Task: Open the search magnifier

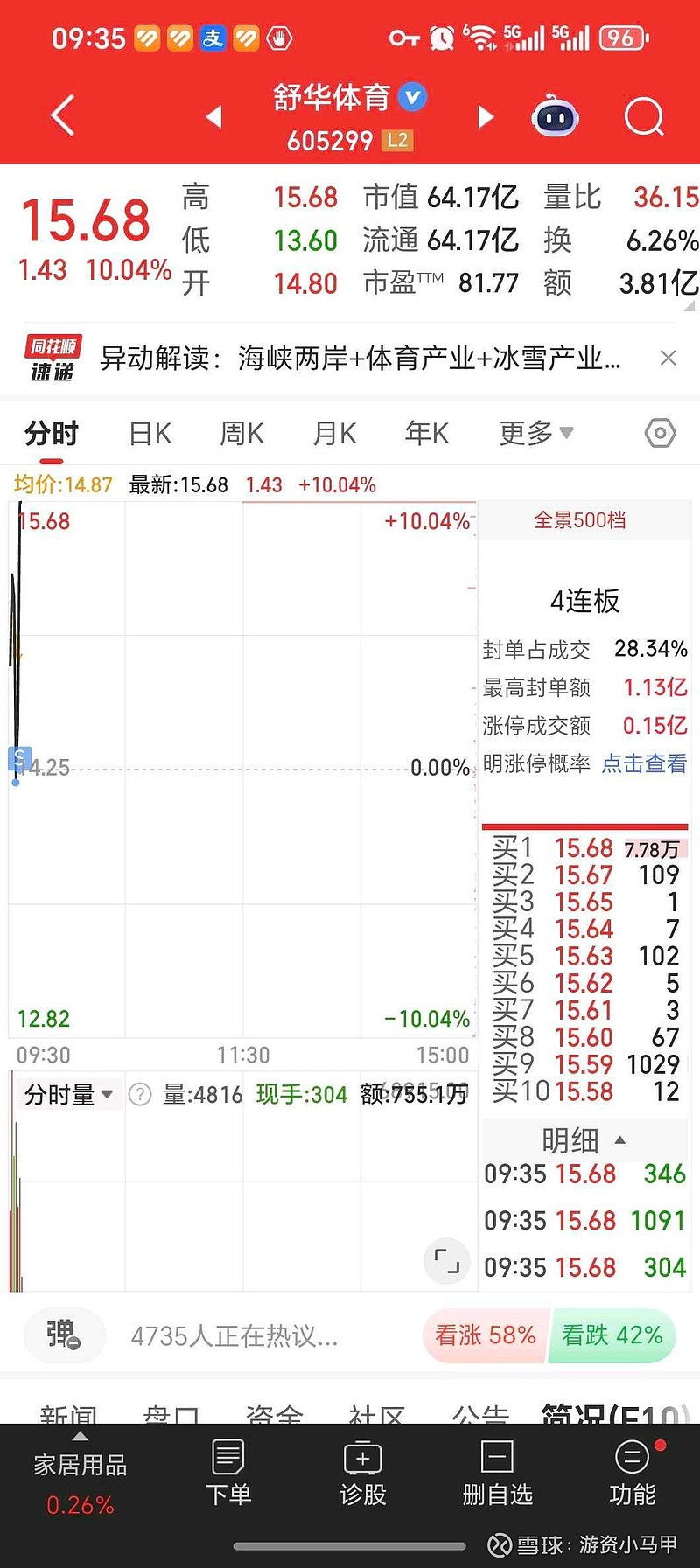Action: 644,116
